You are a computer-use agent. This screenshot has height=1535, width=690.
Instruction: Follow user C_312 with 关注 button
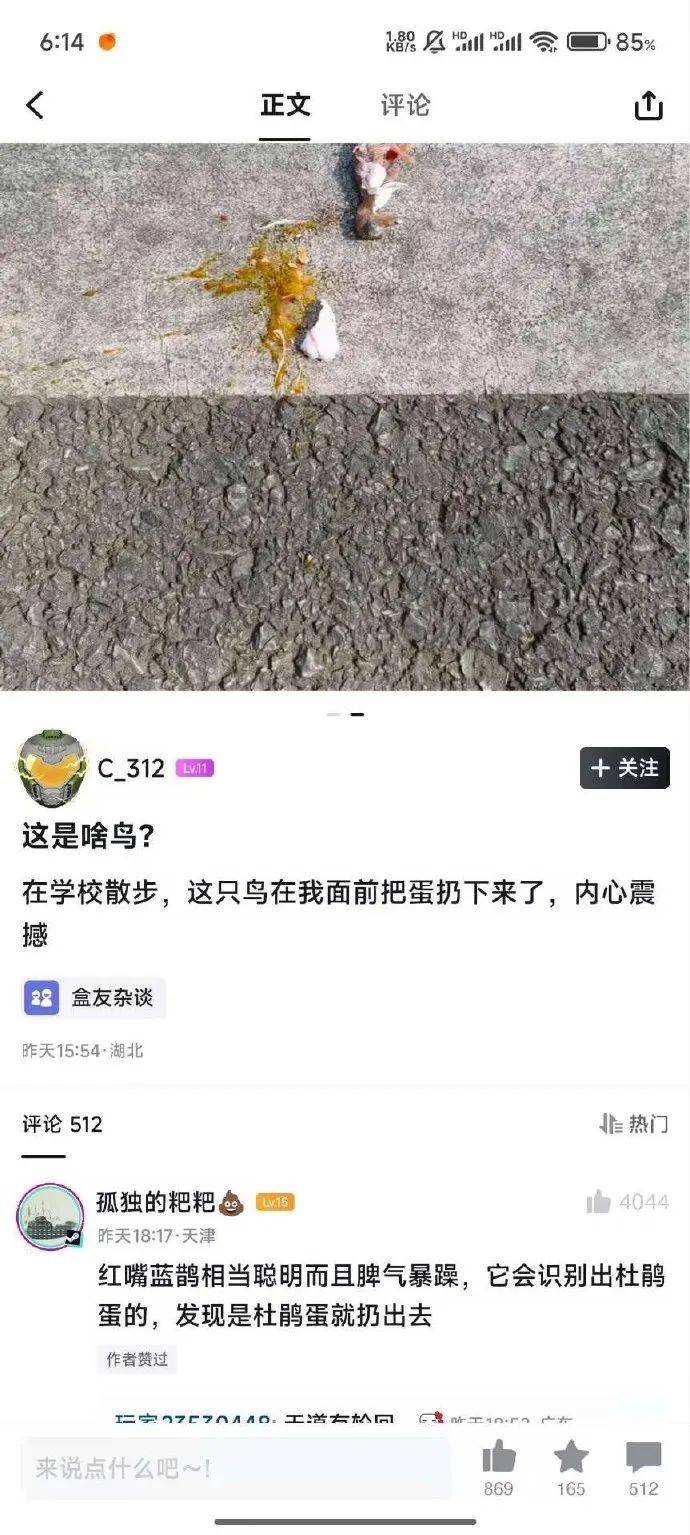tap(625, 768)
